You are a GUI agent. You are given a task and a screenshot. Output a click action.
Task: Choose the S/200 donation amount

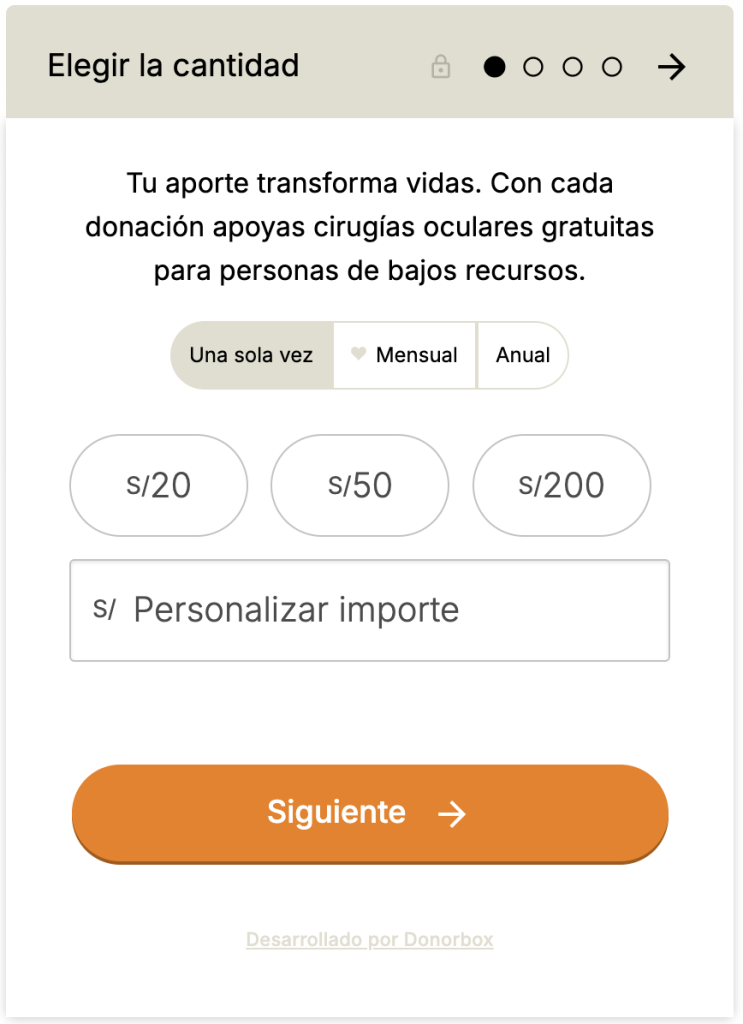click(x=561, y=485)
